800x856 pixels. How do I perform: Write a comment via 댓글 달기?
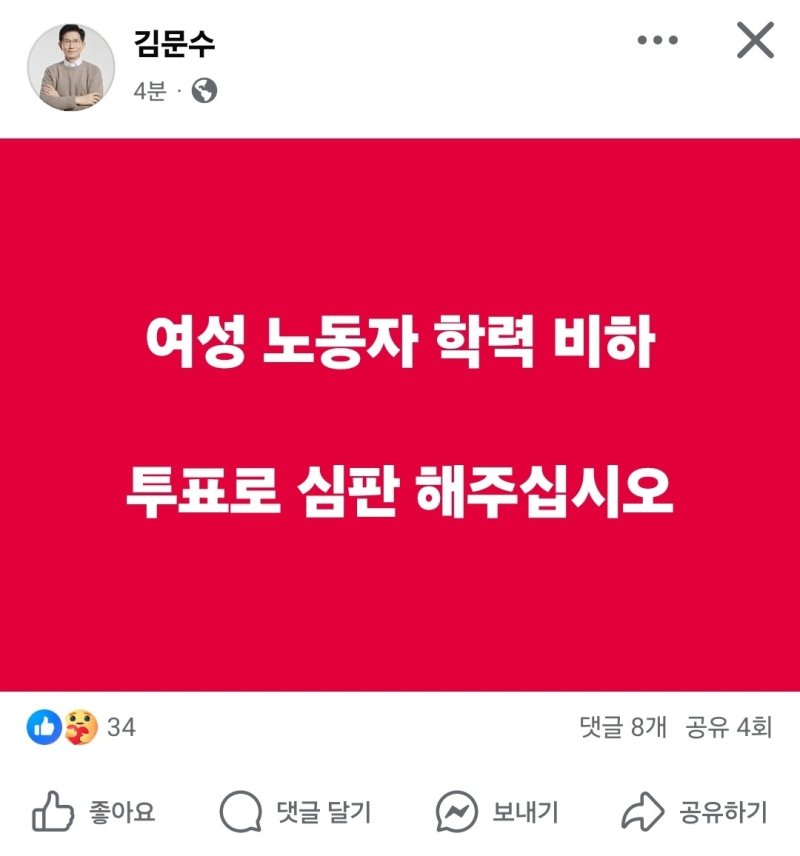tap(296, 812)
